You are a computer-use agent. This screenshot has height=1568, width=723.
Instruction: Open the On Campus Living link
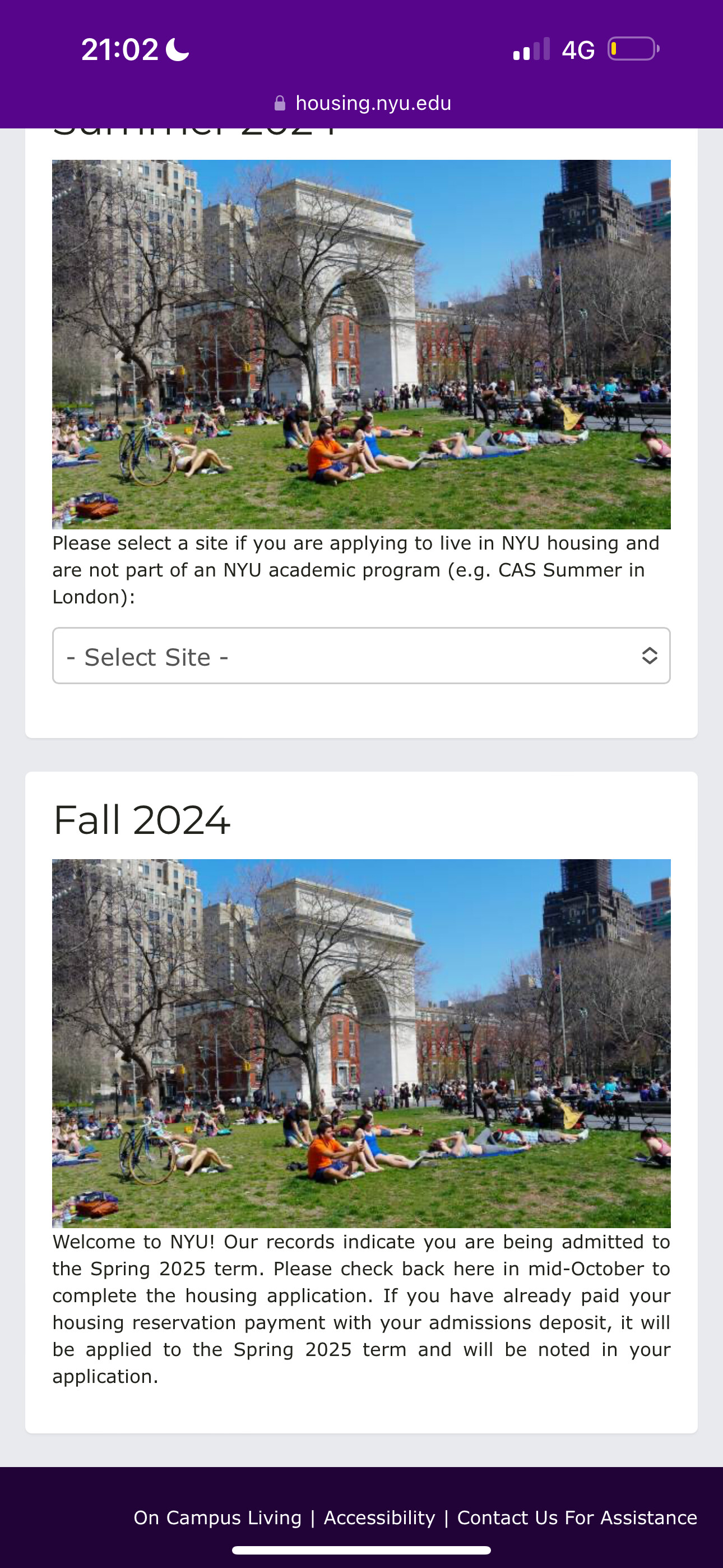point(217,1518)
